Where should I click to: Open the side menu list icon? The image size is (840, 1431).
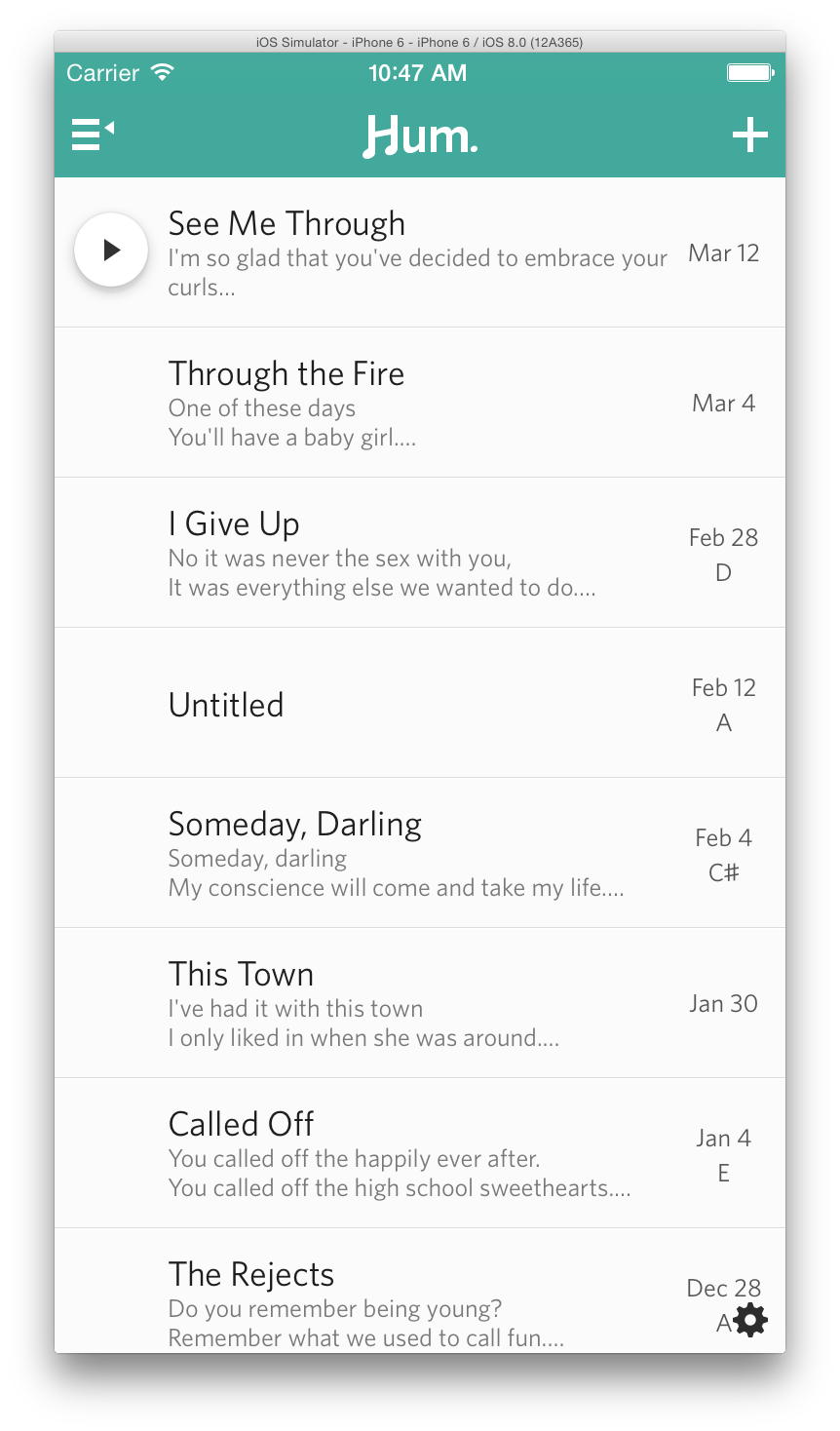(93, 135)
